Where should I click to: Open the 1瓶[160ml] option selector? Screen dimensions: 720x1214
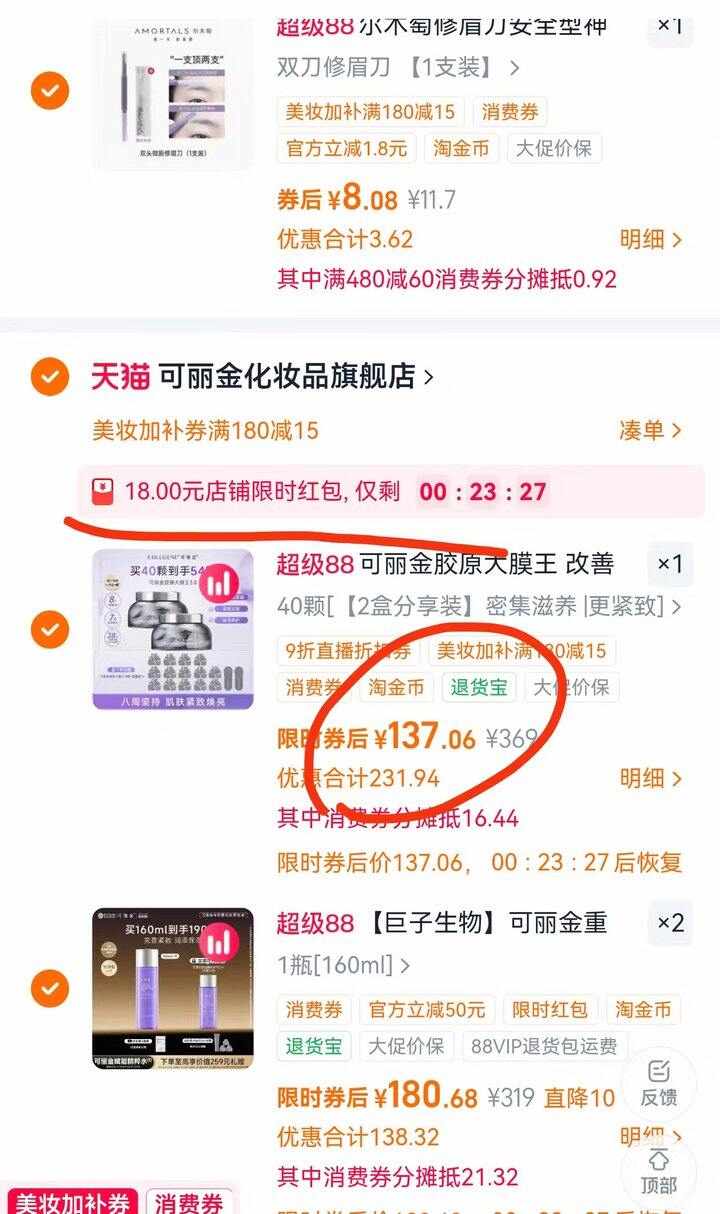tap(344, 965)
